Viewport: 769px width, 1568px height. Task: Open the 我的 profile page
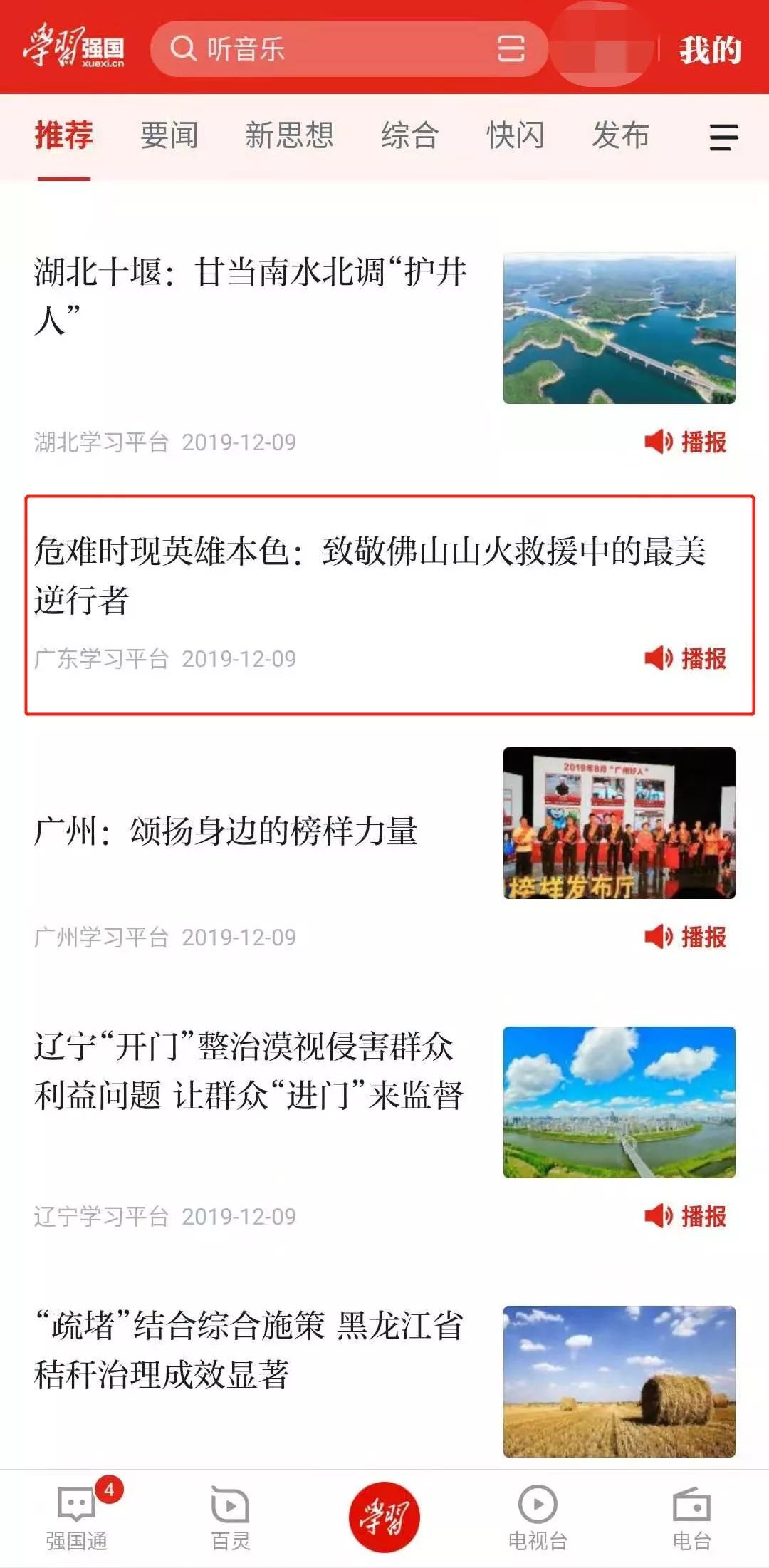click(x=709, y=50)
